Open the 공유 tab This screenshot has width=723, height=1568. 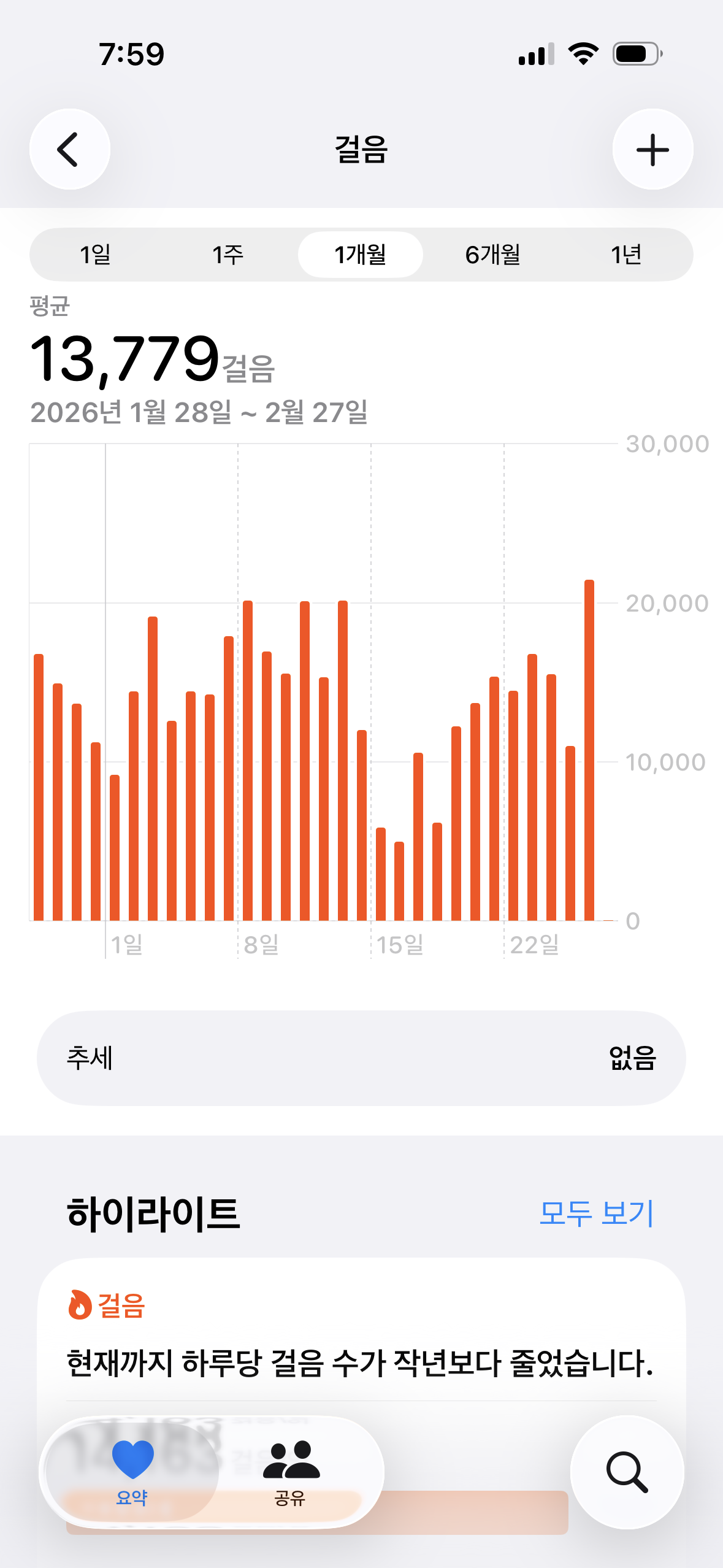[291, 1471]
